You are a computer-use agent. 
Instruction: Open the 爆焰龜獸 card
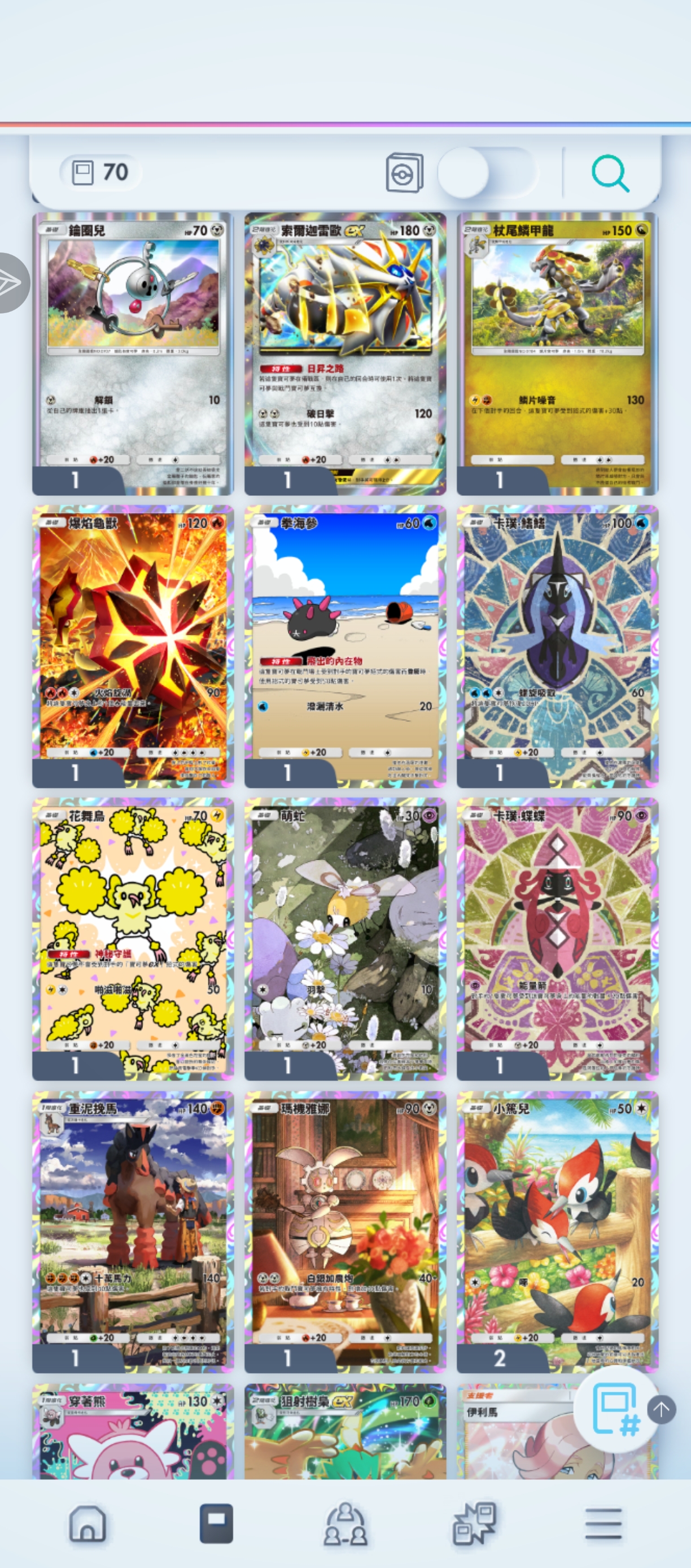point(133,645)
